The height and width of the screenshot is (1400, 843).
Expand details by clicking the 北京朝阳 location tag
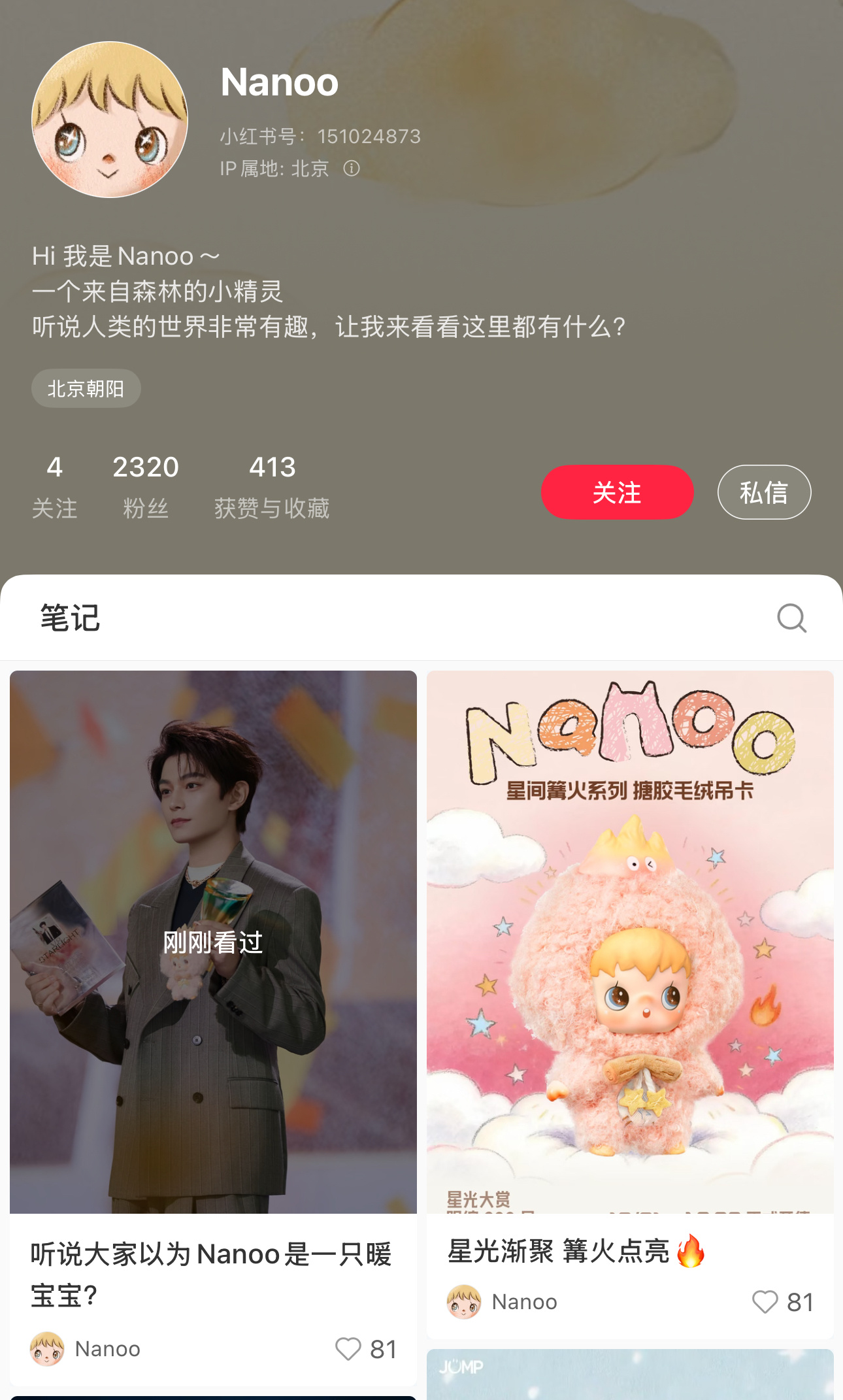coord(86,388)
